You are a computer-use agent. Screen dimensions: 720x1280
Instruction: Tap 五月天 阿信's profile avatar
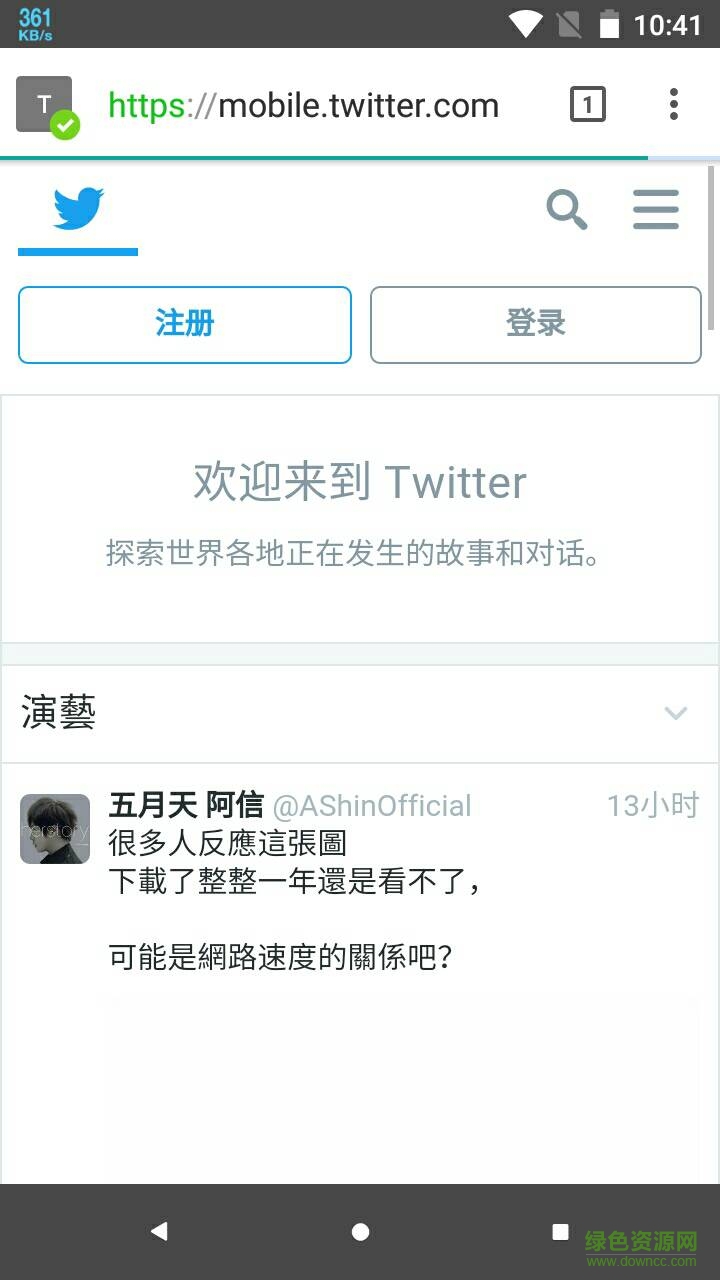[x=54, y=828]
